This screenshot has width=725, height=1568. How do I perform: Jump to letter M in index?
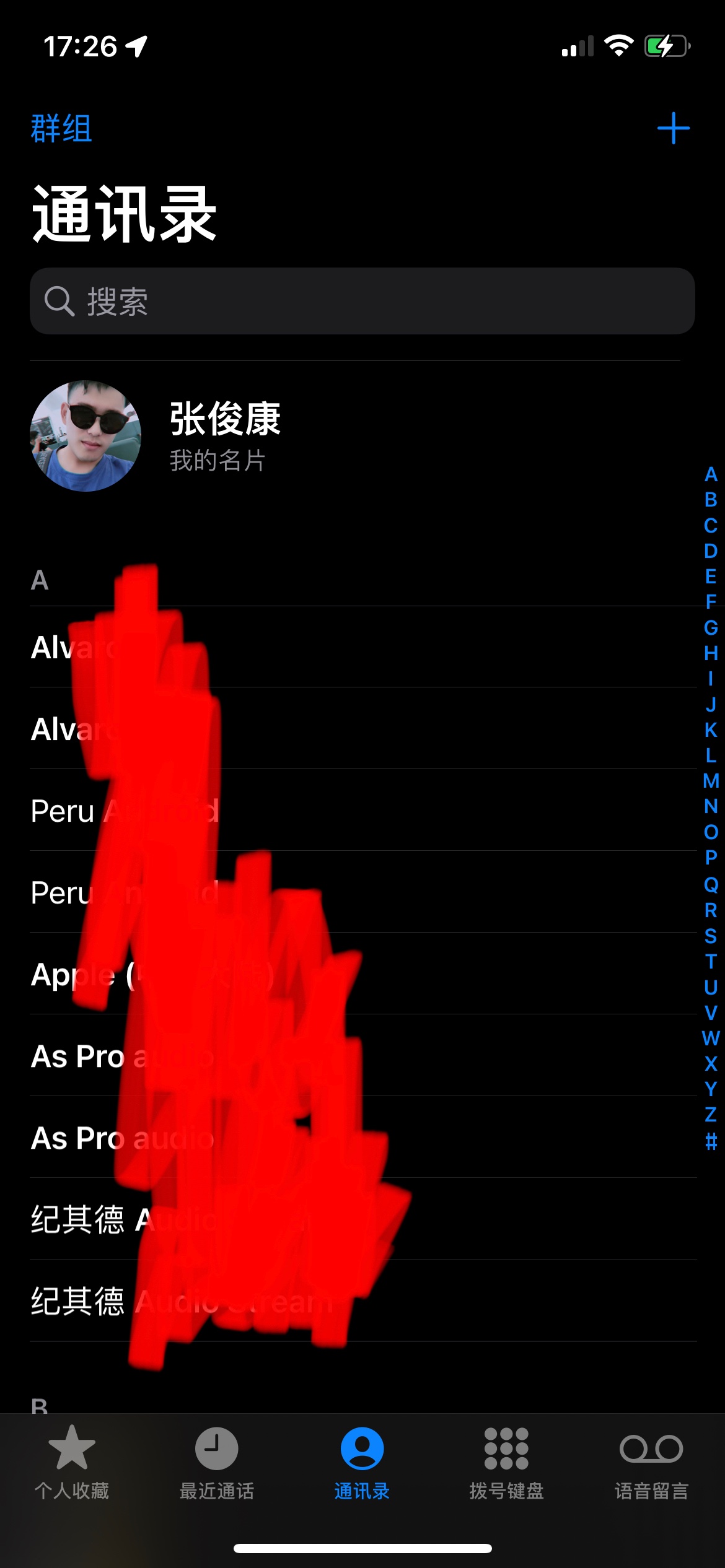click(x=711, y=781)
